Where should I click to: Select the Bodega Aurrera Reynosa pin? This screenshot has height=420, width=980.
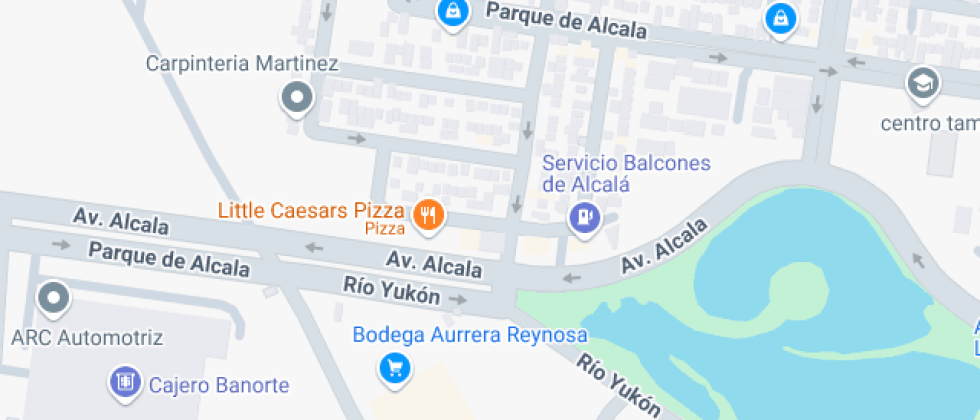394,369
